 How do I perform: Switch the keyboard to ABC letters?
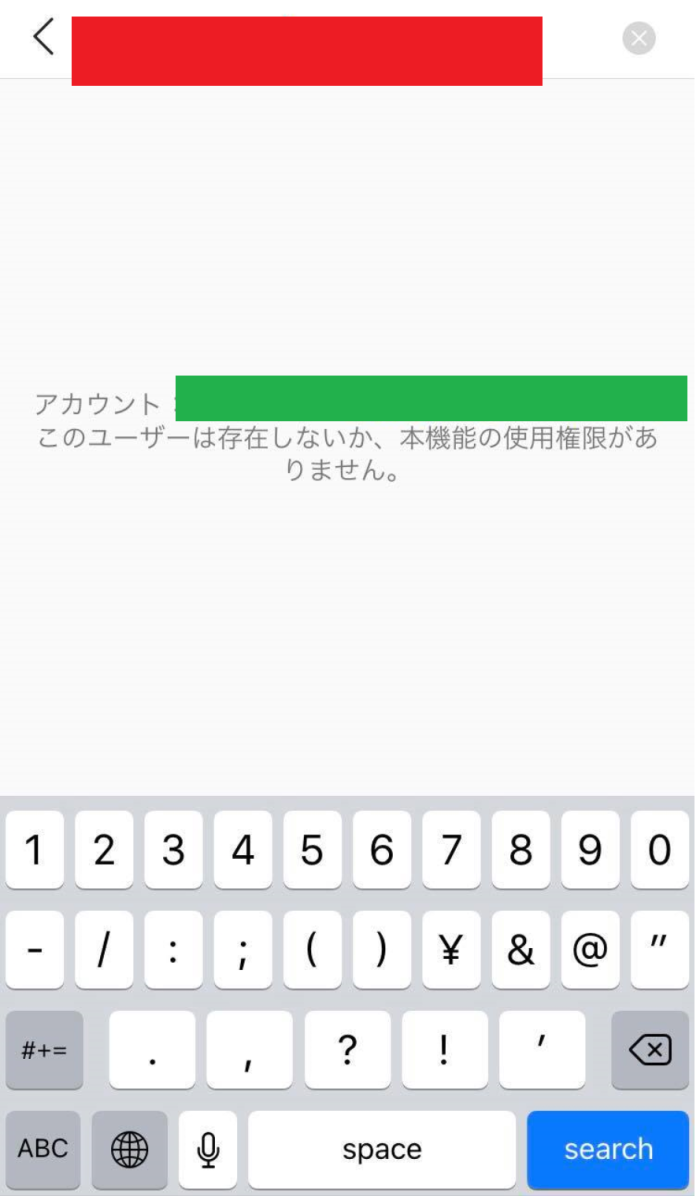click(x=43, y=1149)
